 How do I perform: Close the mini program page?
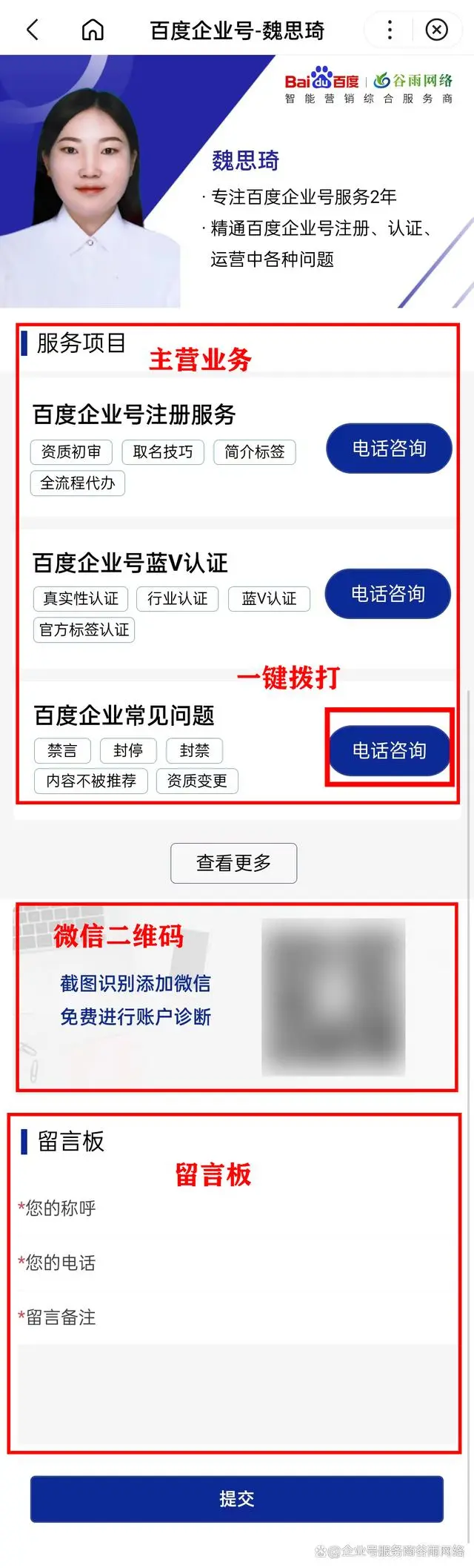(436, 30)
